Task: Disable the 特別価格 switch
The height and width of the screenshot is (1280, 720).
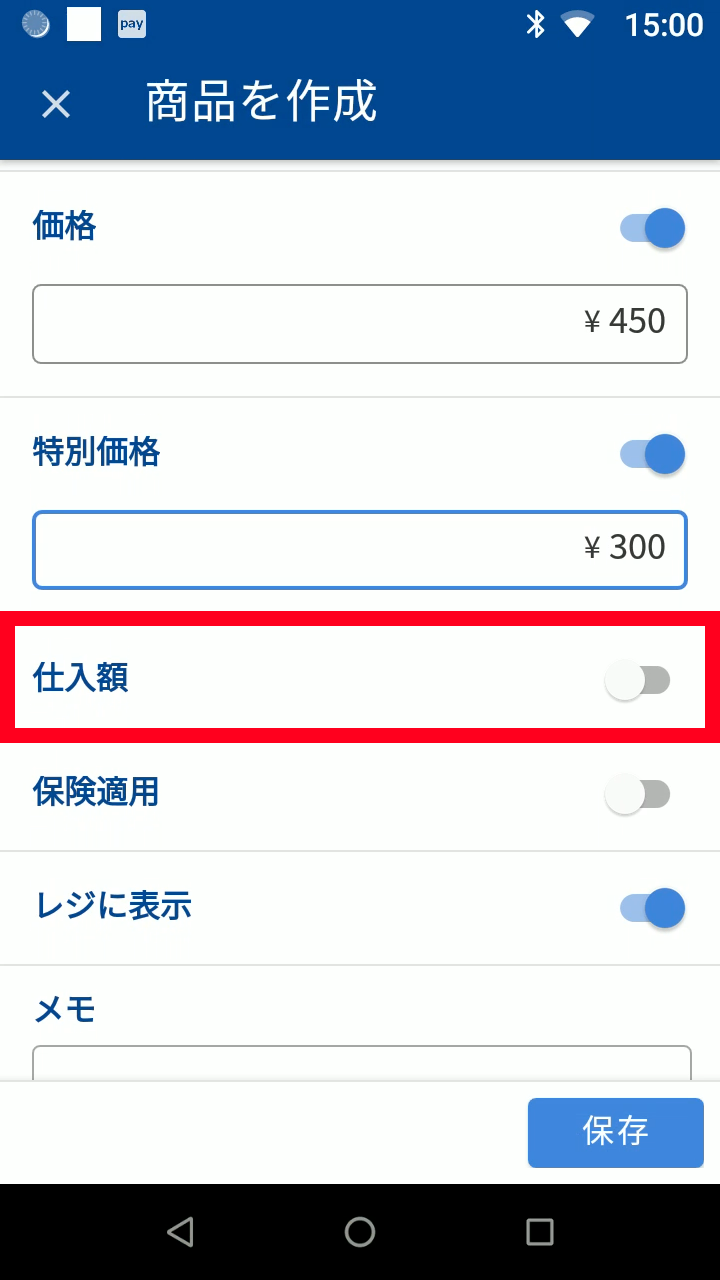Action: click(652, 454)
